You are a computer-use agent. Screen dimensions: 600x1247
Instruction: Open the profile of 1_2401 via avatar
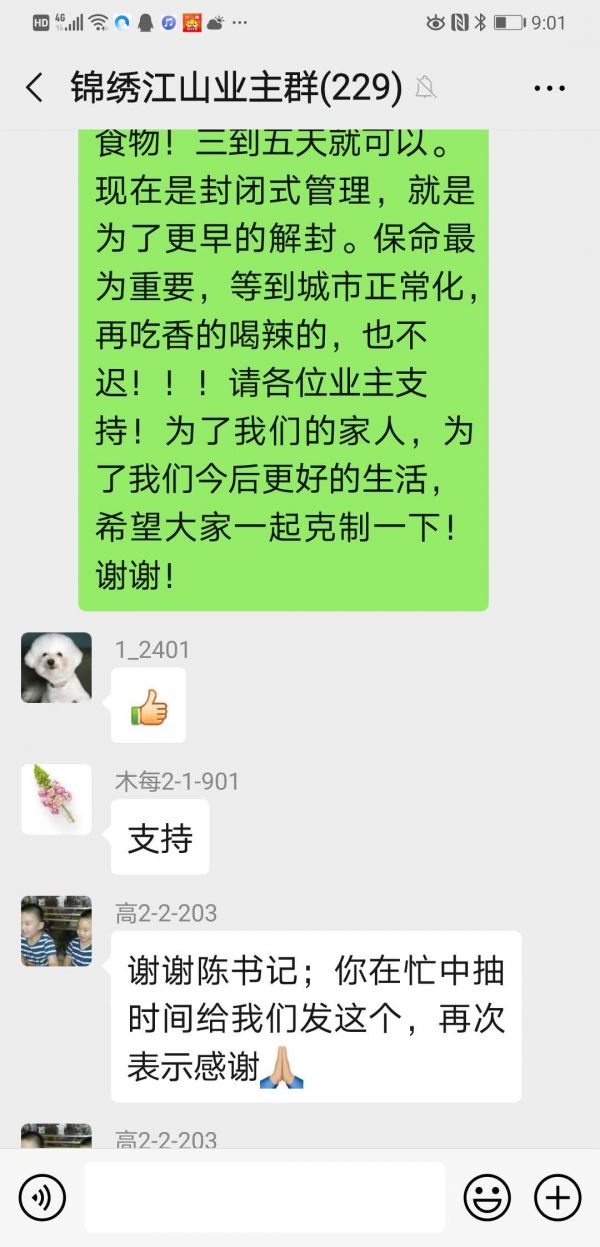56,667
